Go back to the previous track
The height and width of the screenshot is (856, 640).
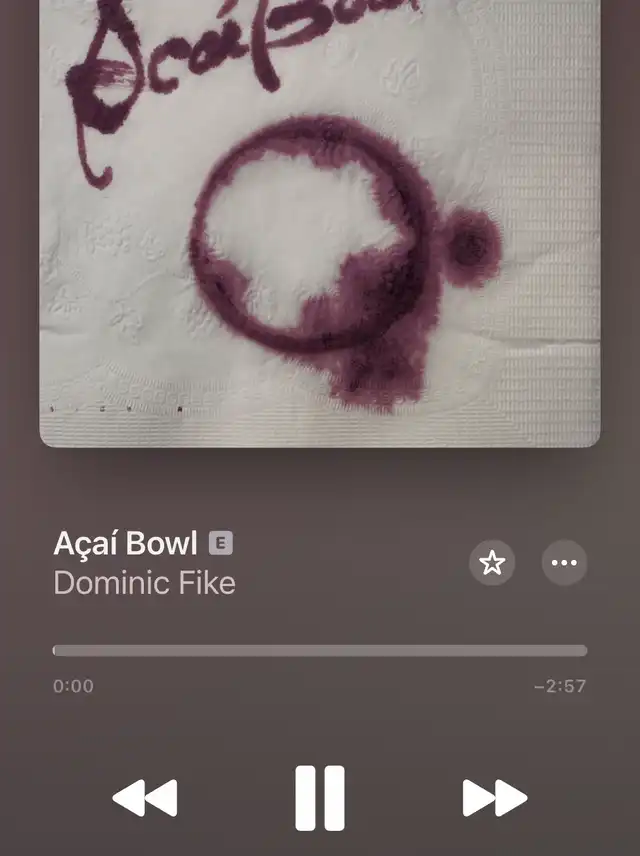pyautogui.click(x=145, y=798)
